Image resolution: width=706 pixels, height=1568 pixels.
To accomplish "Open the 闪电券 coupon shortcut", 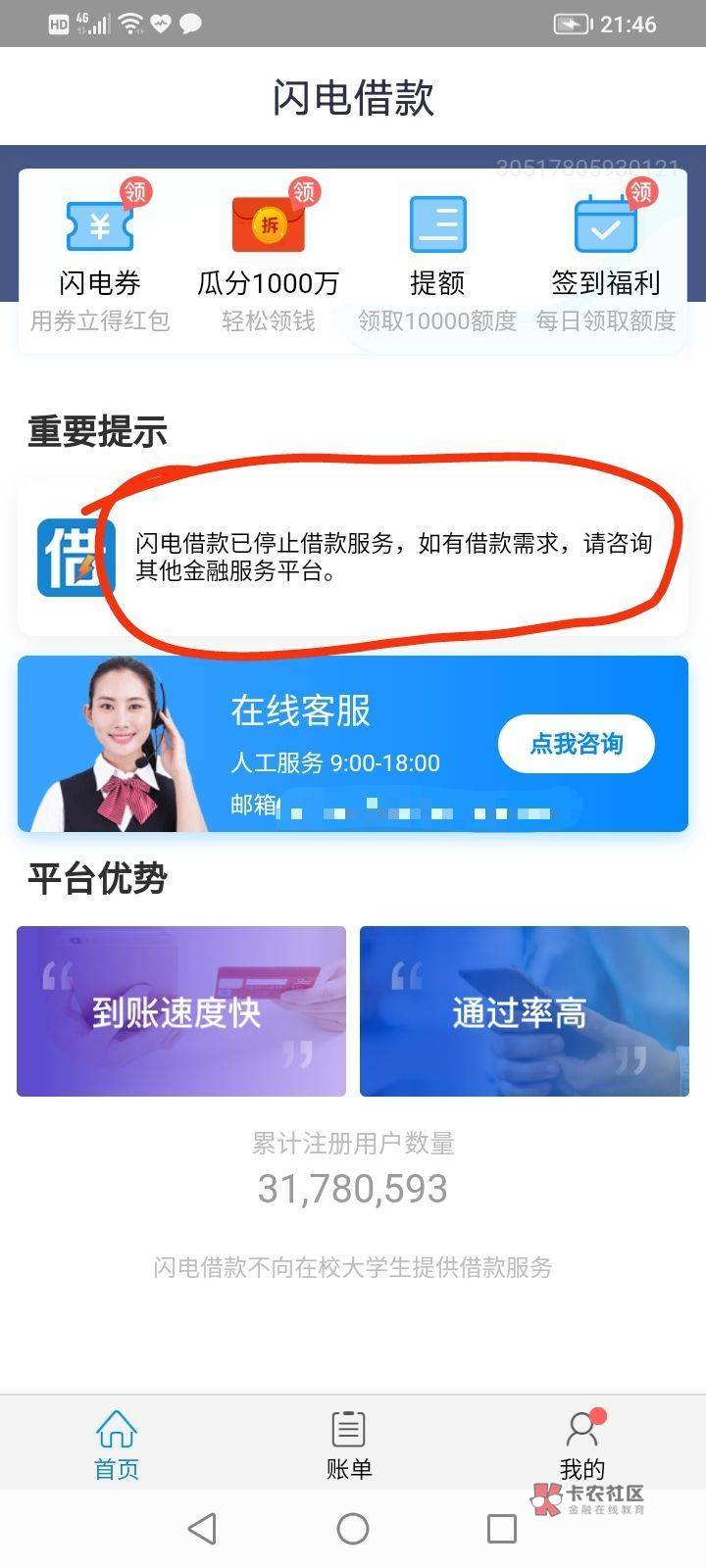I will click(x=100, y=257).
